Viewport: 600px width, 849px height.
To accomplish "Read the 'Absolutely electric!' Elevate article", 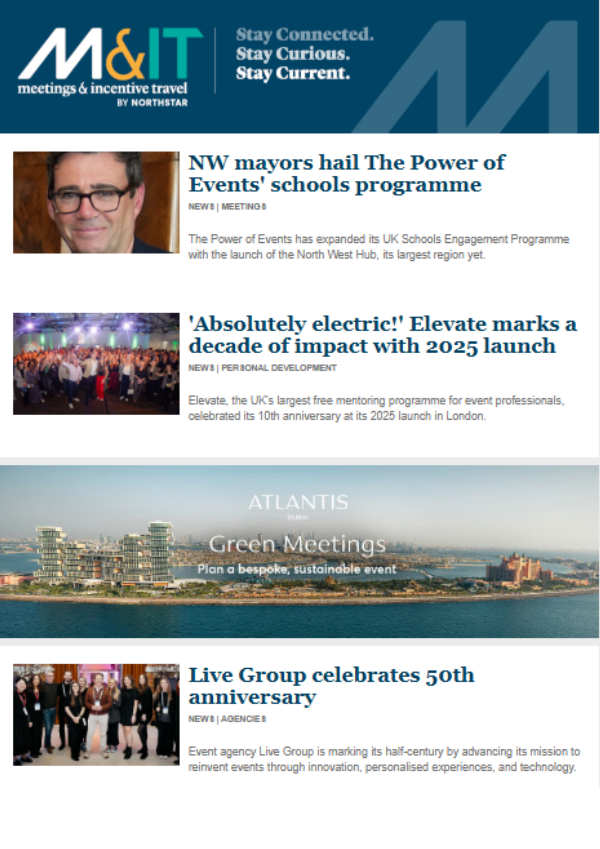I will pyautogui.click(x=382, y=336).
